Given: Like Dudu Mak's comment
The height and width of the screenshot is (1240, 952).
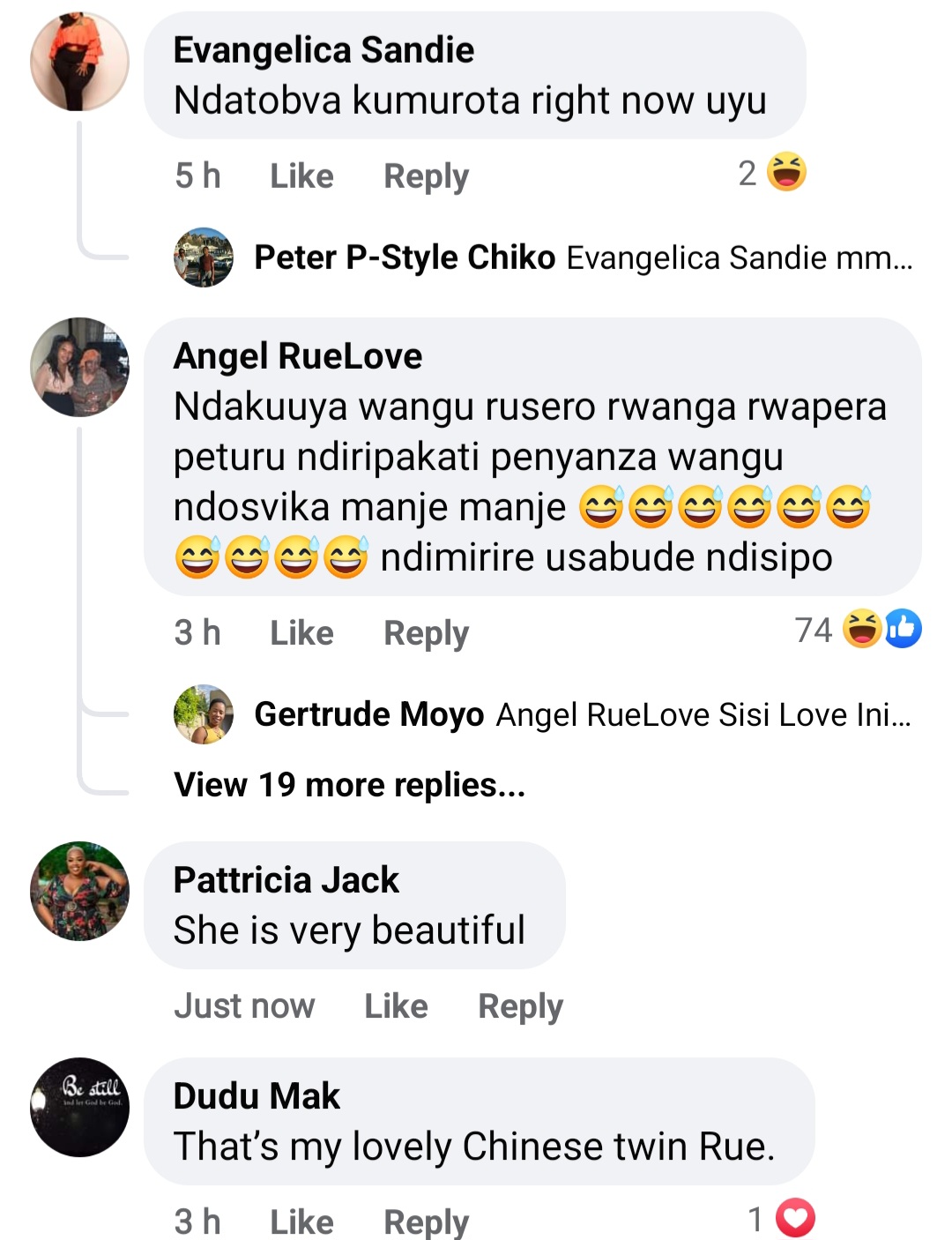Looking at the screenshot, I should click(301, 1221).
